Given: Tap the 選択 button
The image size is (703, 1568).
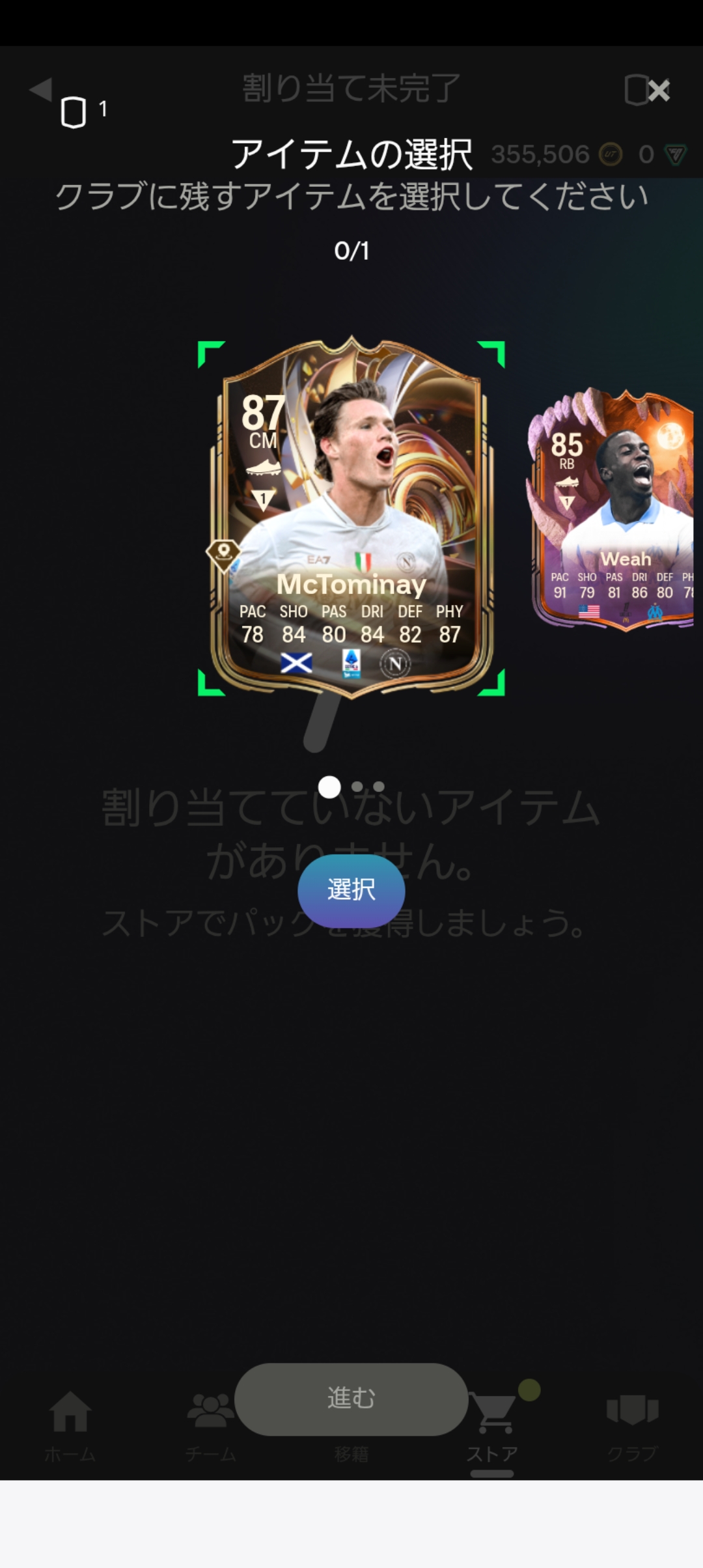Looking at the screenshot, I should (351, 890).
